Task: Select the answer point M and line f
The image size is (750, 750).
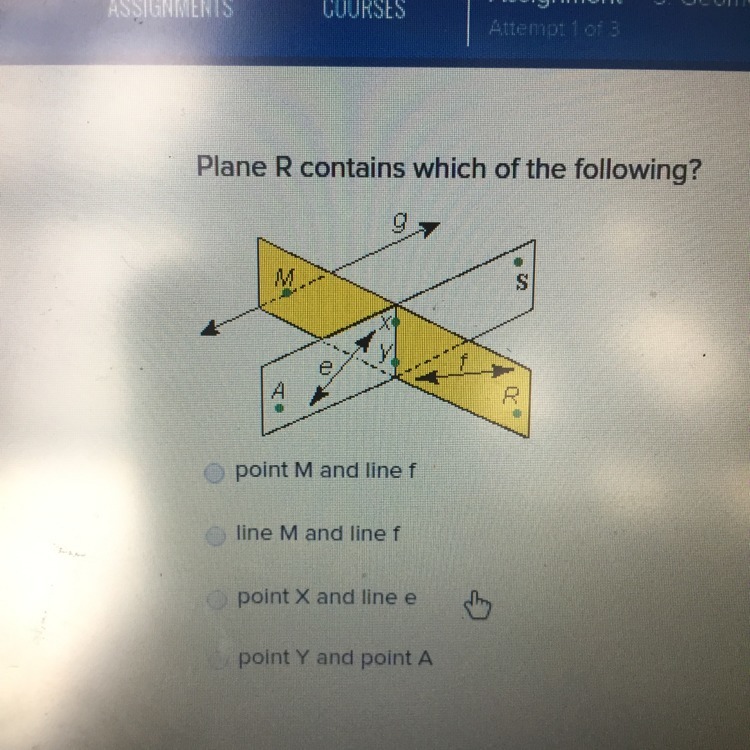Action: (214, 474)
